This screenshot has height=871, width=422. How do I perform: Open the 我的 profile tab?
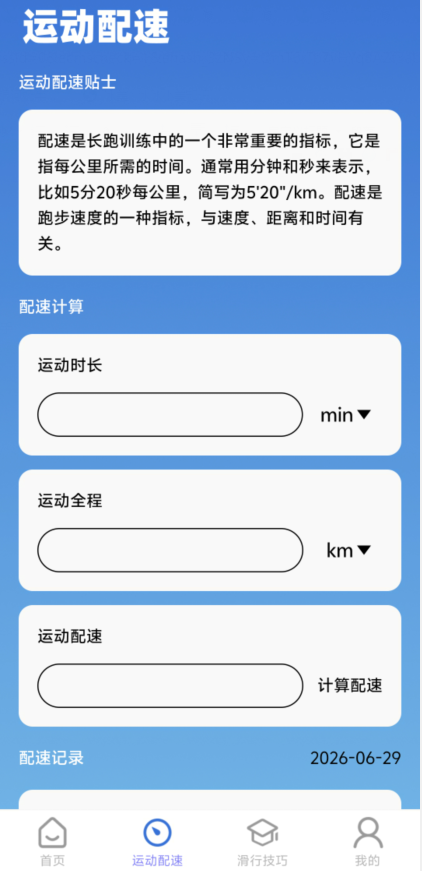[x=368, y=842]
